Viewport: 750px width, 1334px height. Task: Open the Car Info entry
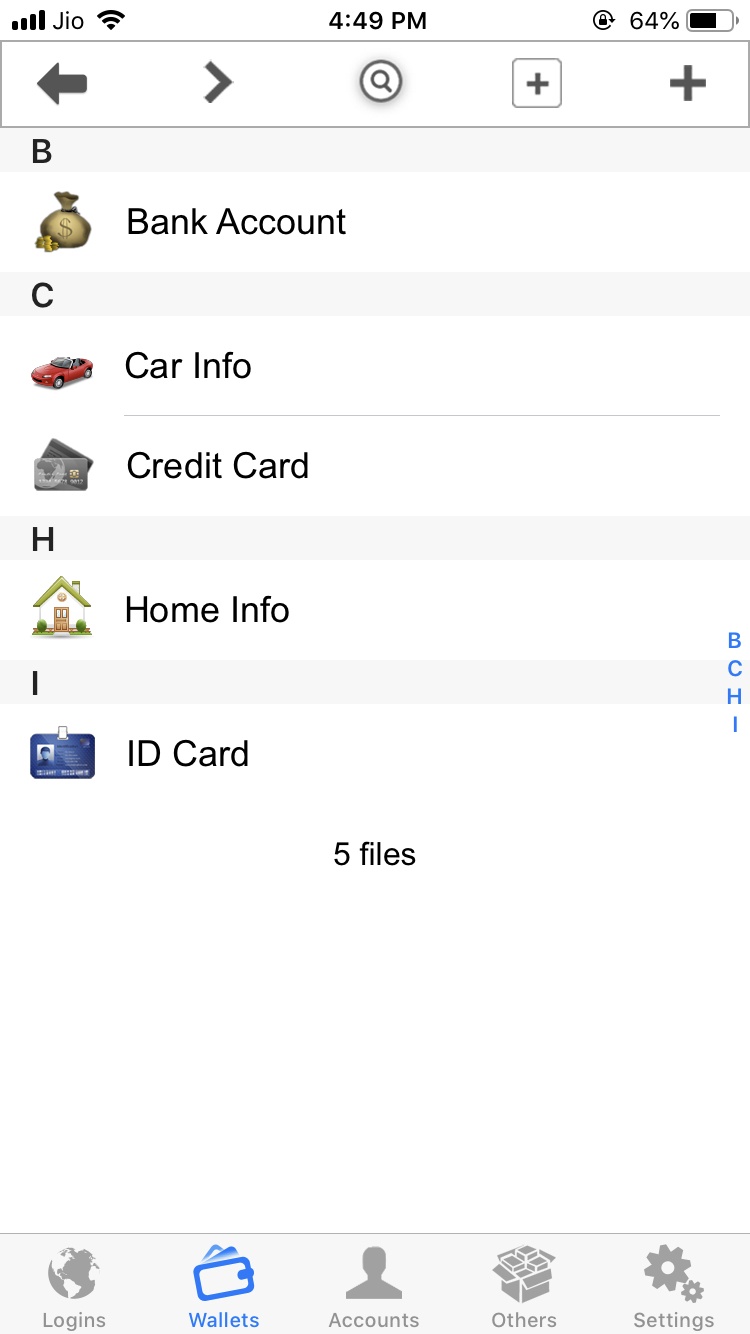188,366
